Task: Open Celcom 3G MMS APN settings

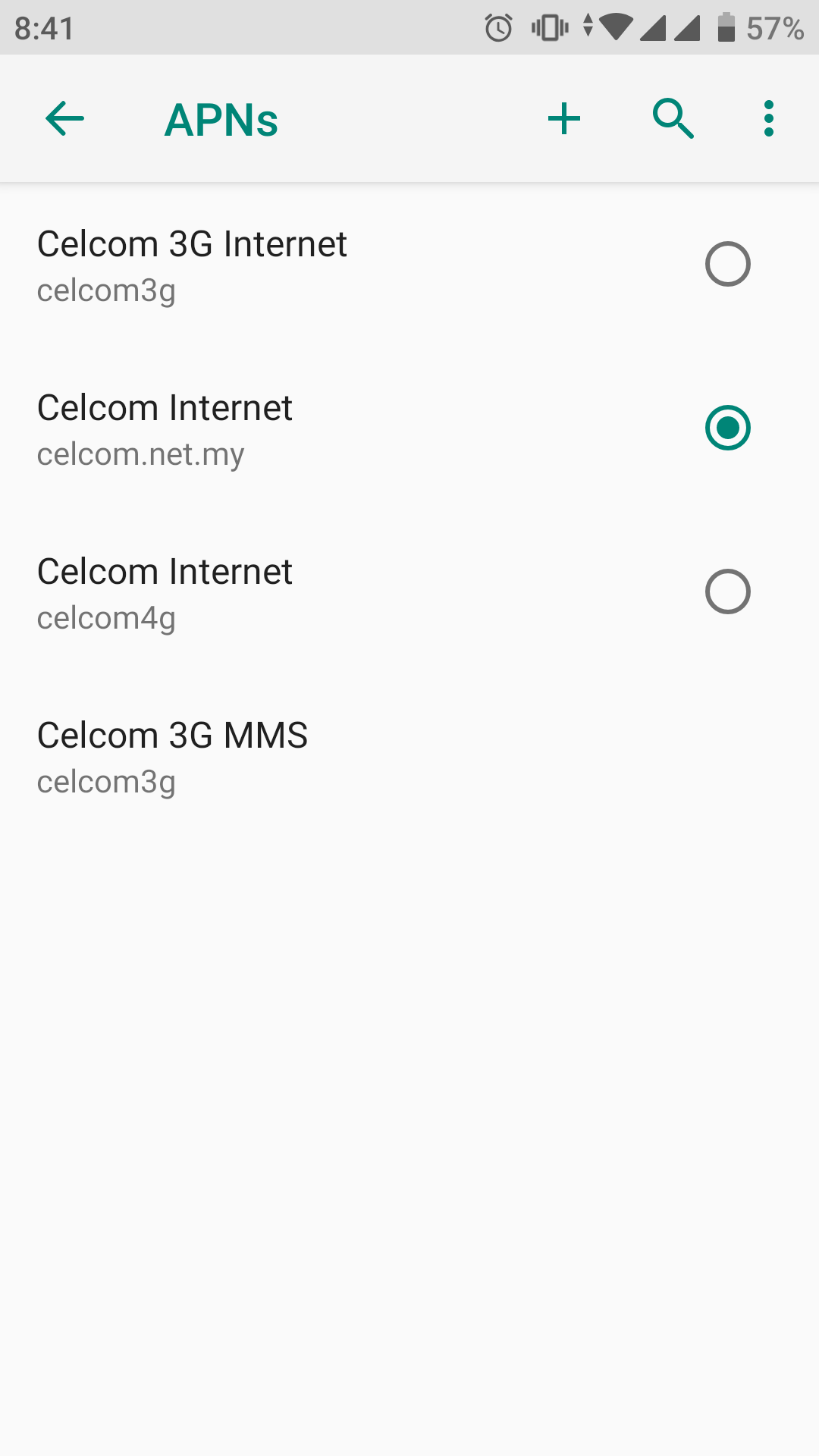Action: click(409, 755)
